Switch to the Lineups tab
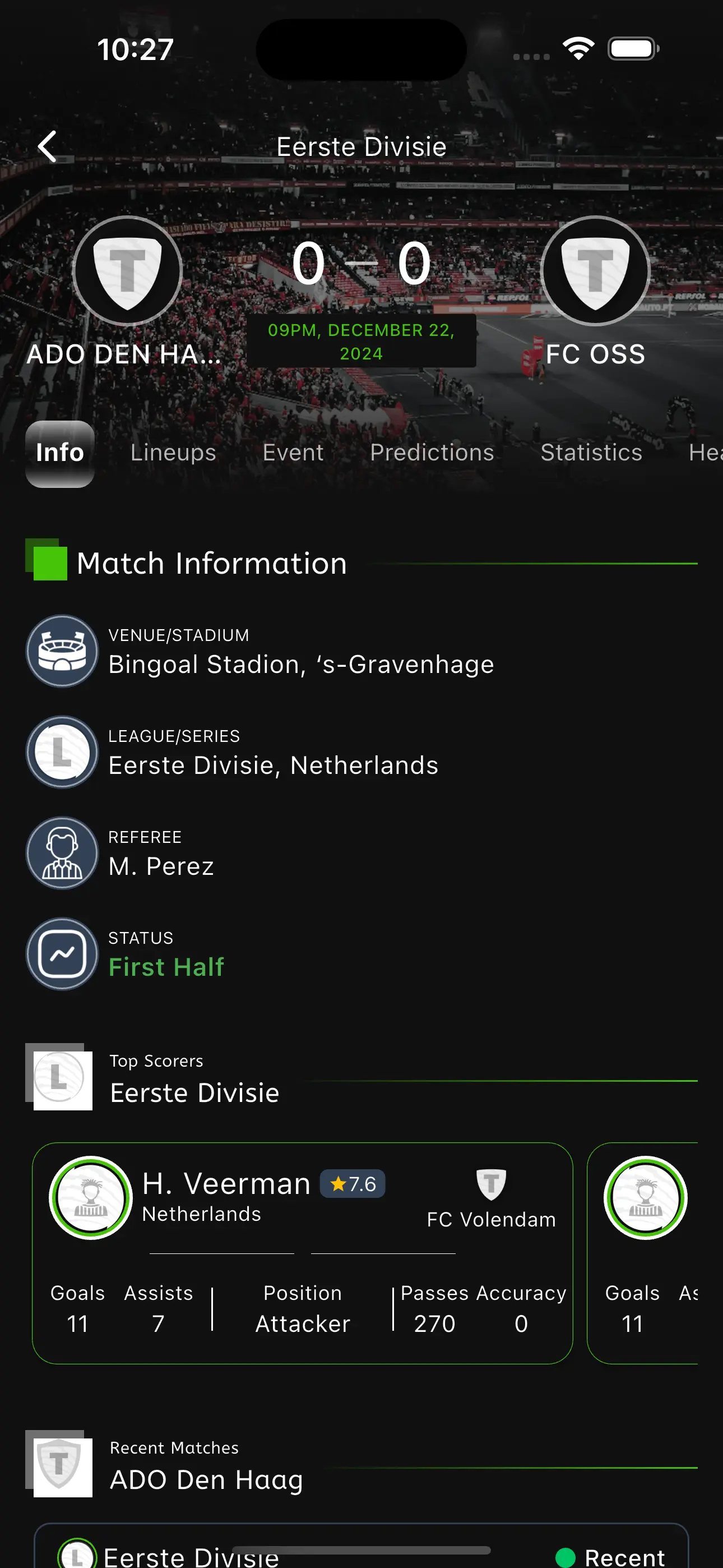723x1568 pixels. point(172,452)
